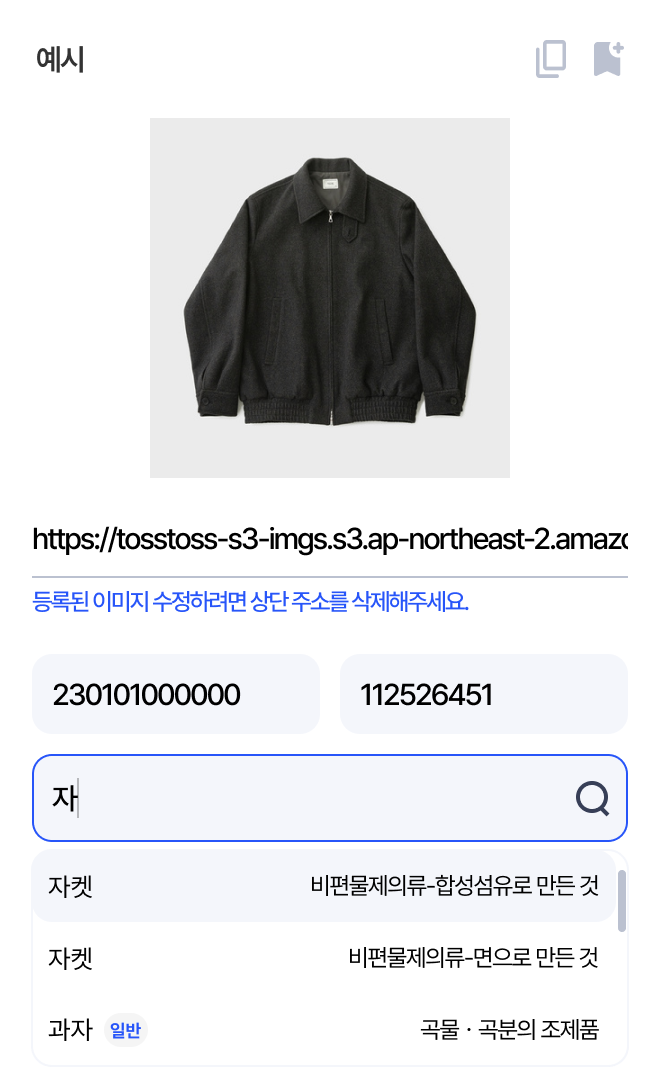Screen dimensions: 660x1067
Task: Tap the jacket product image
Action: tap(330, 297)
